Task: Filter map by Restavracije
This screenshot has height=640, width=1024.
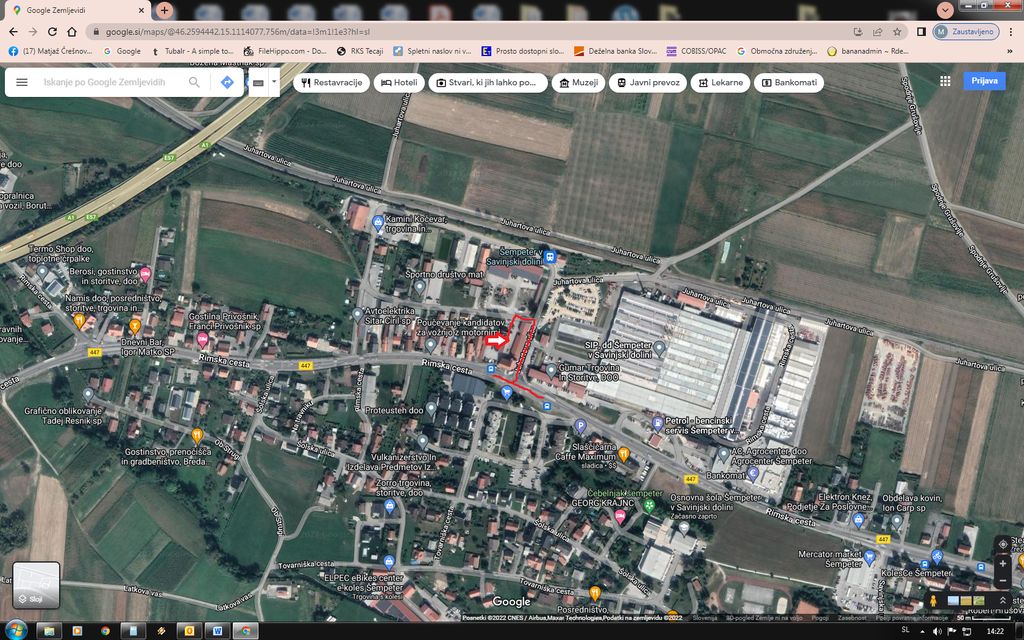Action: [x=331, y=82]
